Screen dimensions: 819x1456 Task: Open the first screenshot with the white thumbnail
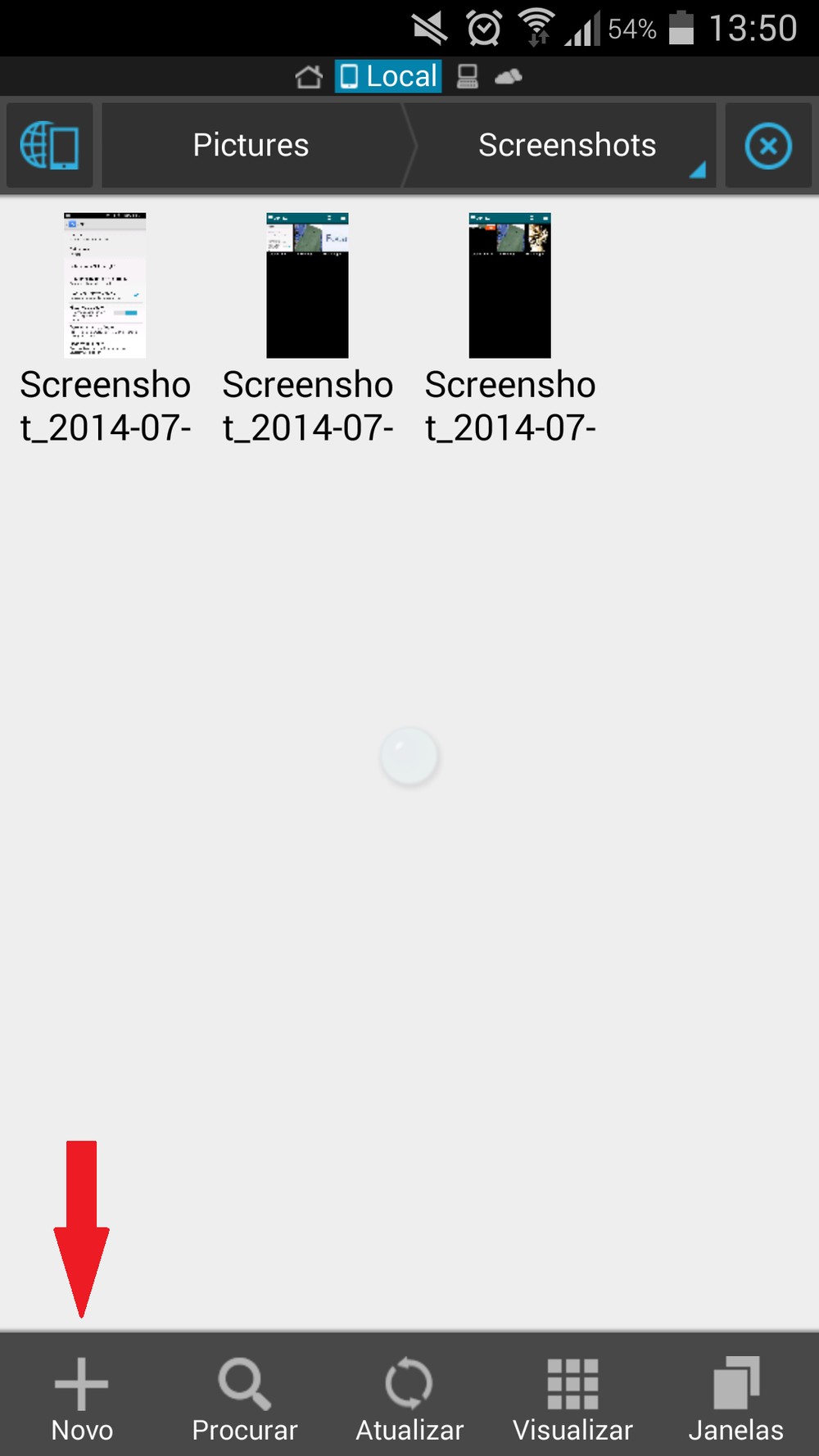[x=105, y=285]
